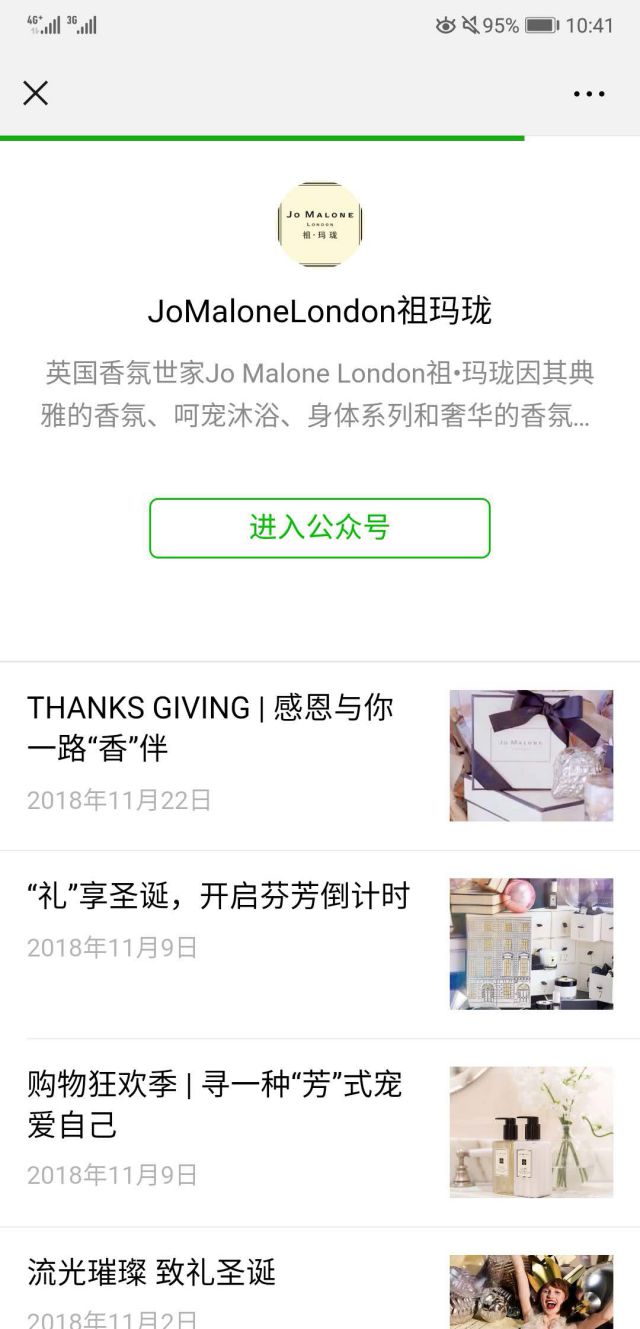The height and width of the screenshot is (1329, 640).
Task: Close this page with the X icon
Action: [x=36, y=93]
